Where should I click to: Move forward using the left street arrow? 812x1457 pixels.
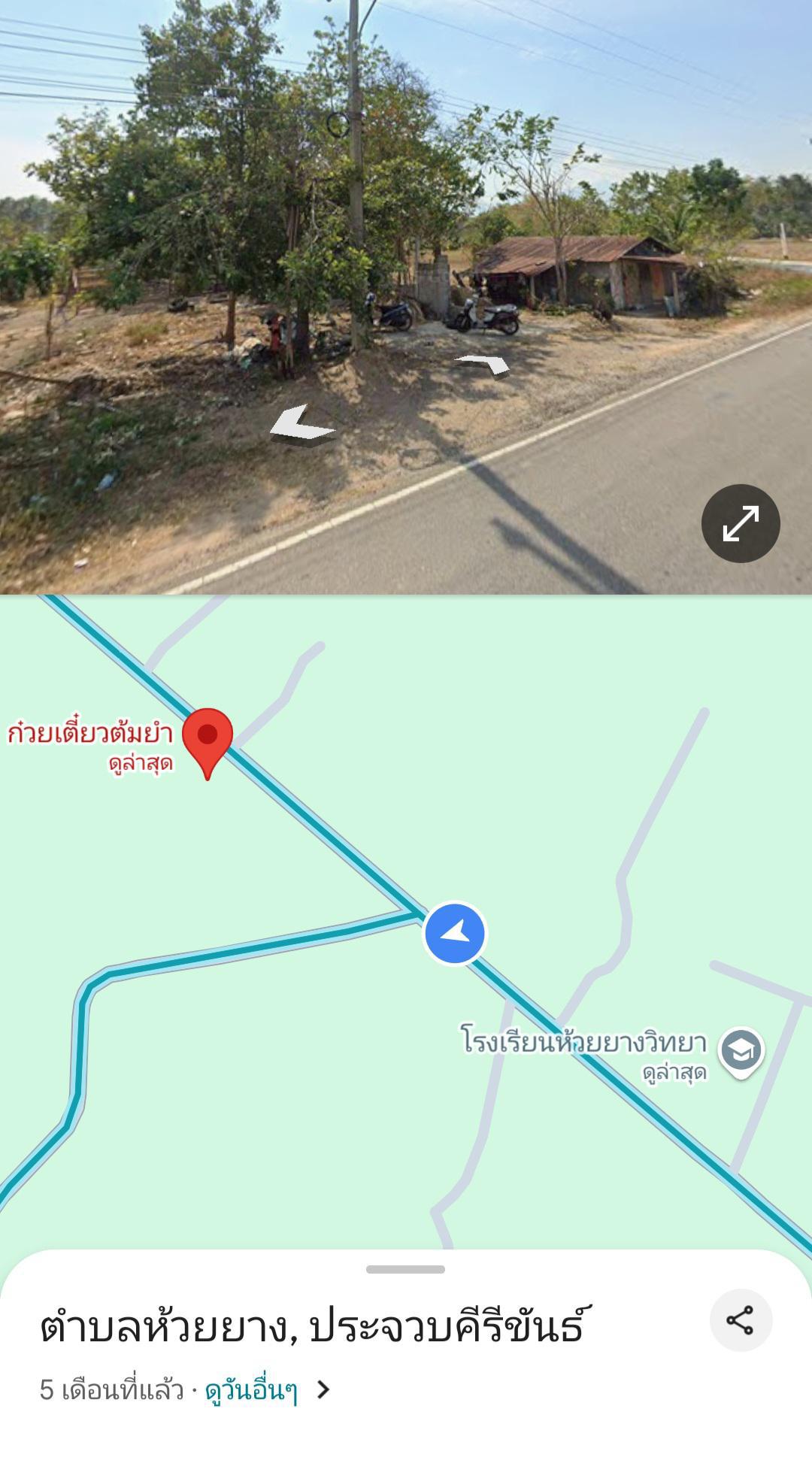(x=301, y=426)
